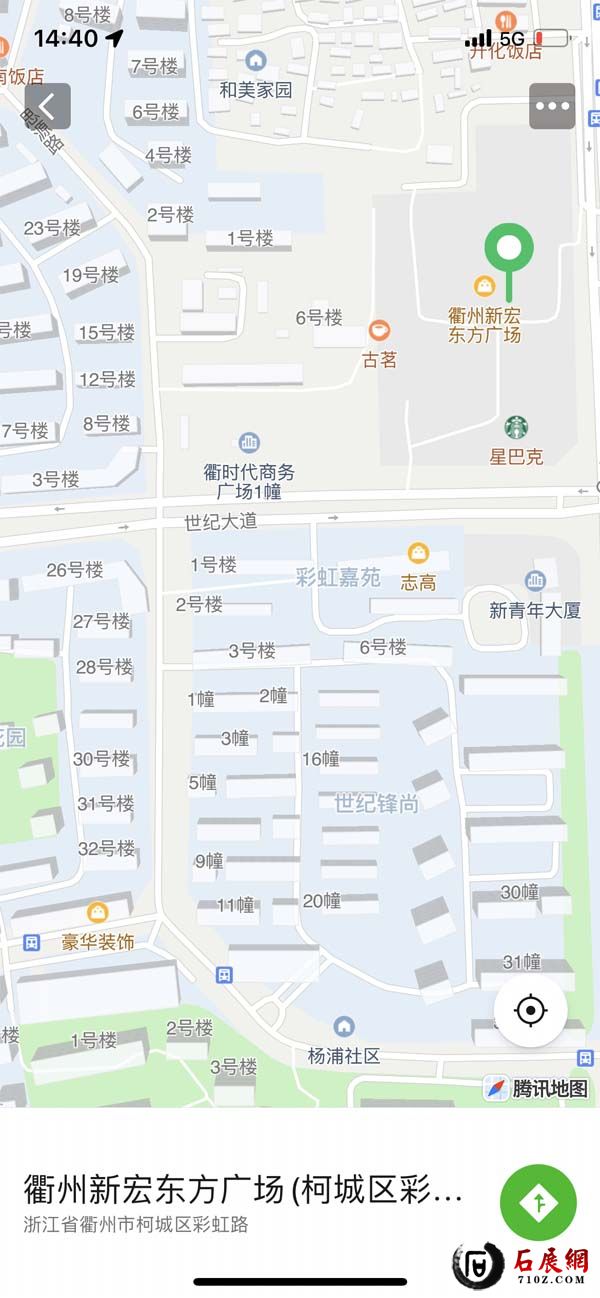
Task: Open the 志高 shop marker
Action: point(418,553)
